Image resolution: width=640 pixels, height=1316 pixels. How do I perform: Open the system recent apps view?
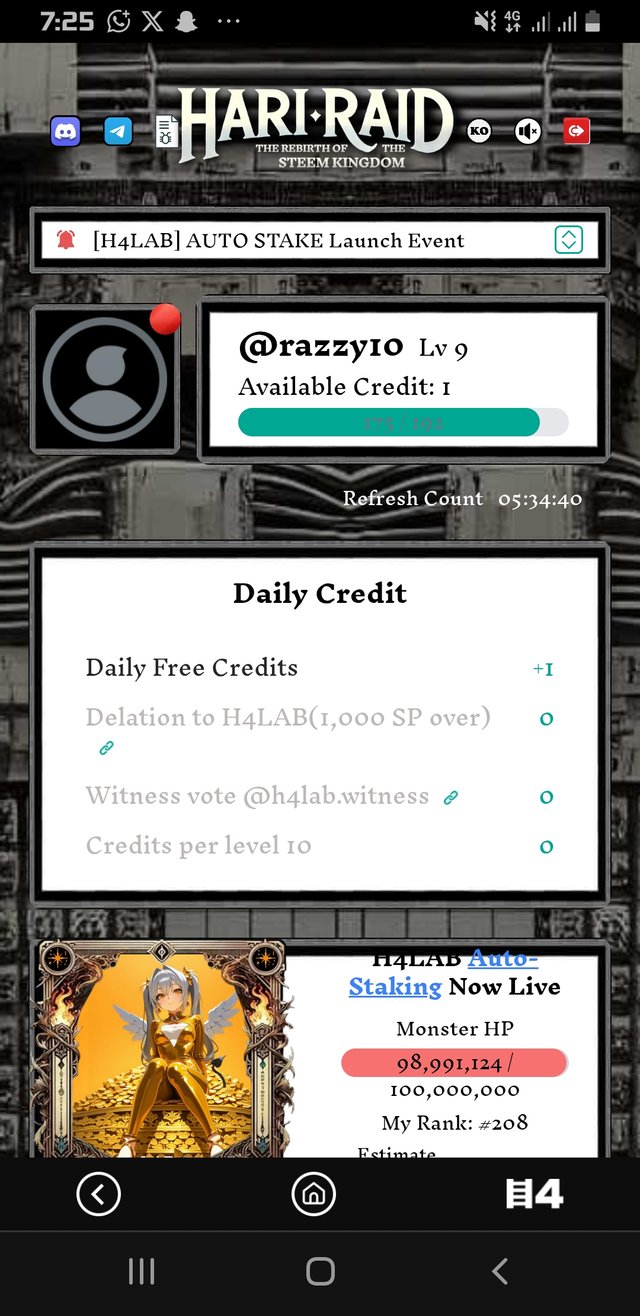(141, 1271)
